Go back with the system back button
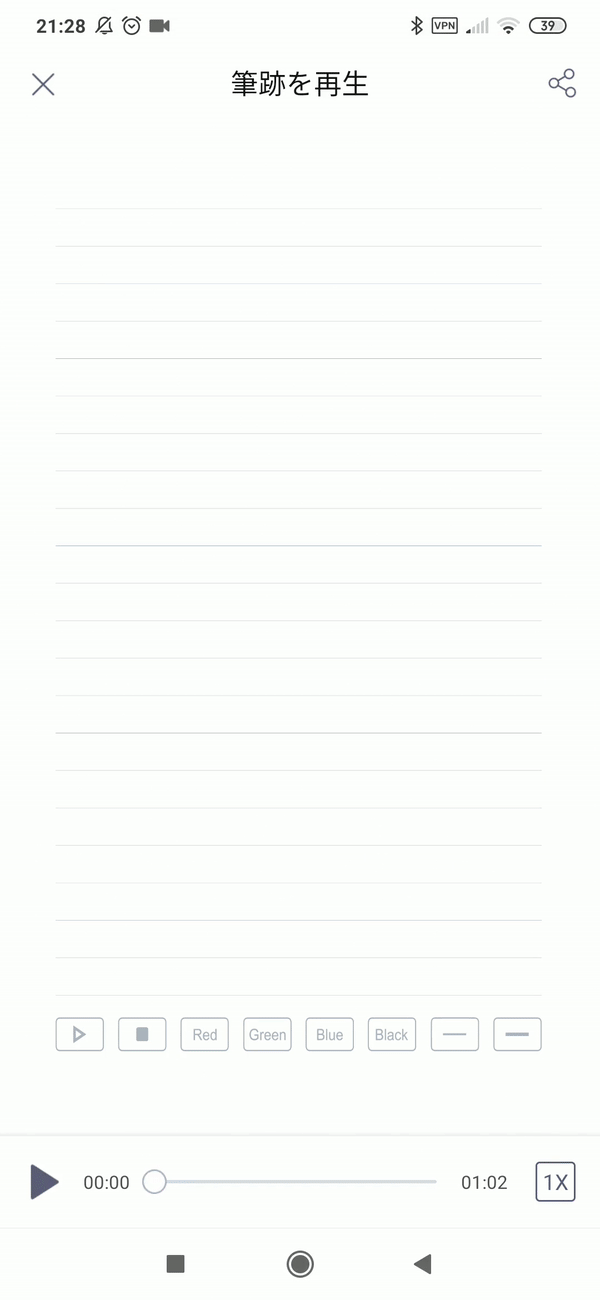 pyautogui.click(x=422, y=1264)
